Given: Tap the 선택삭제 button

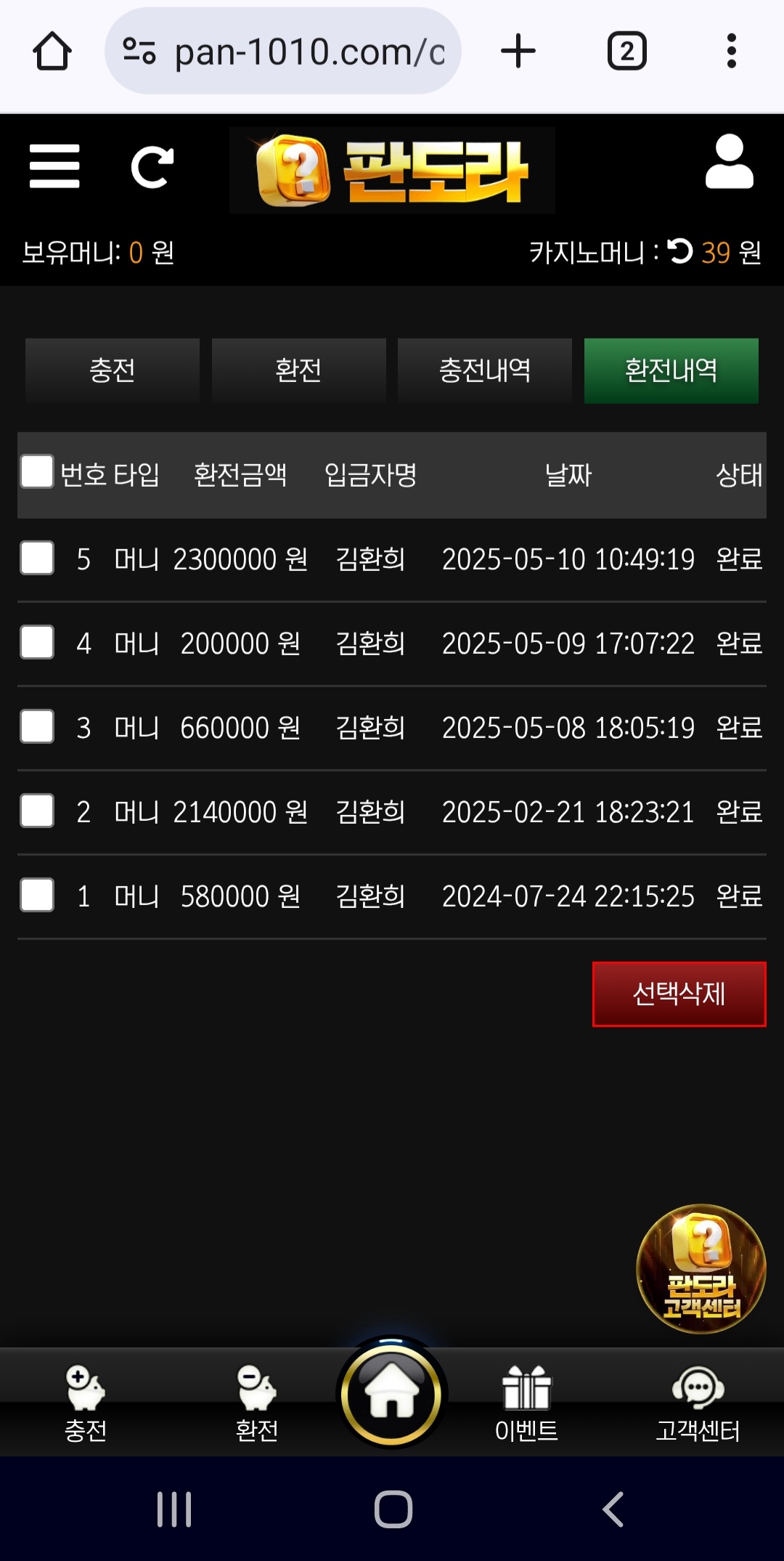Looking at the screenshot, I should (679, 994).
